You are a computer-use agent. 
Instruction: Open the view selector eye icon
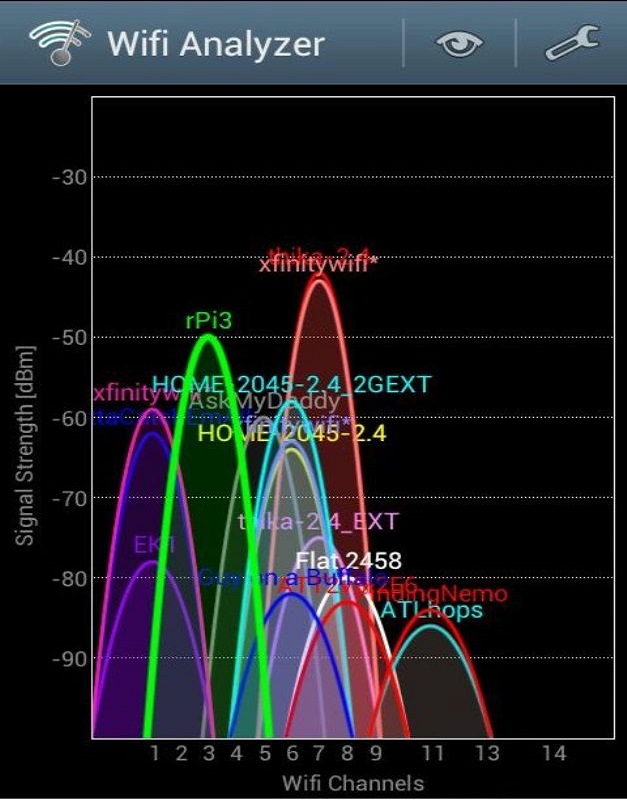[x=459, y=43]
